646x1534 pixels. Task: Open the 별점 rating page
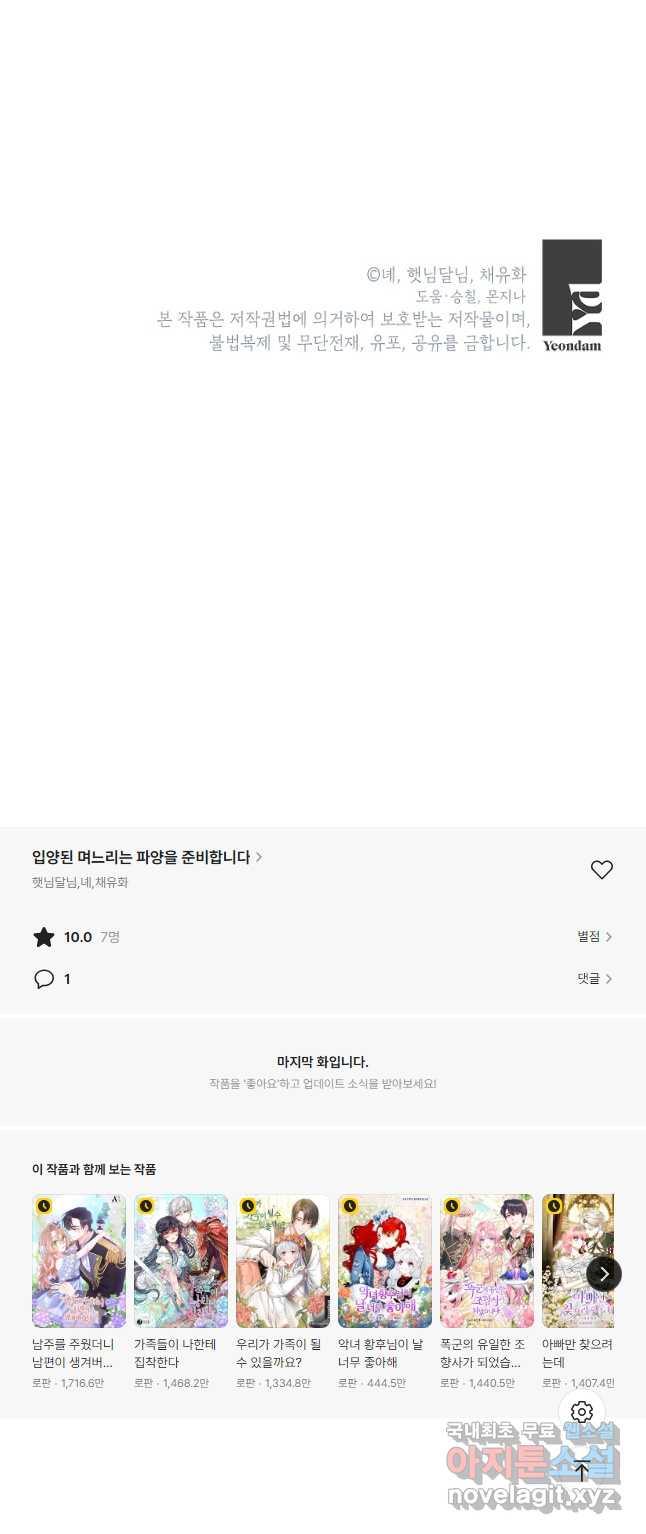[594, 937]
